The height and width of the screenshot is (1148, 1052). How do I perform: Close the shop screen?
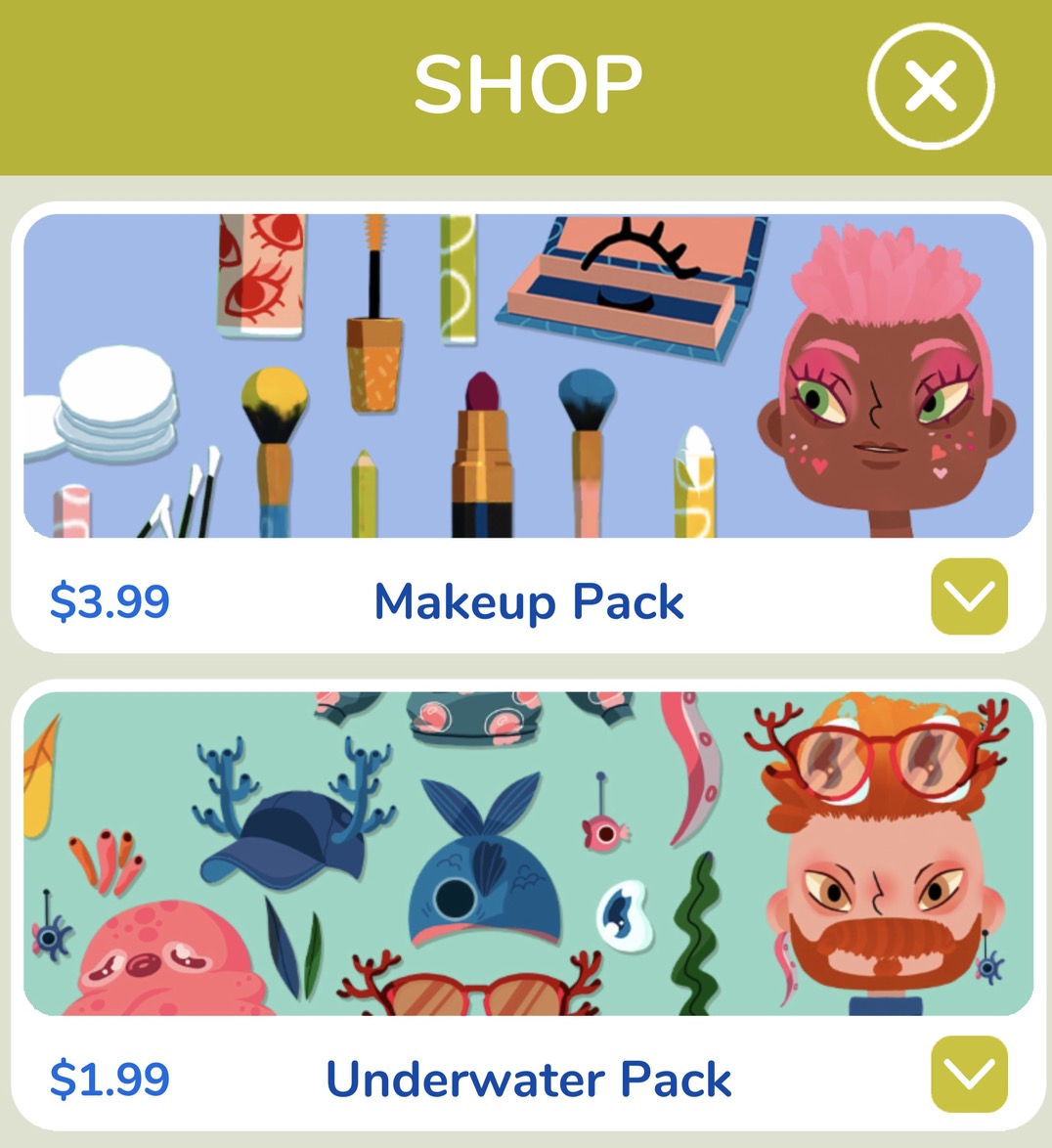[x=931, y=86]
